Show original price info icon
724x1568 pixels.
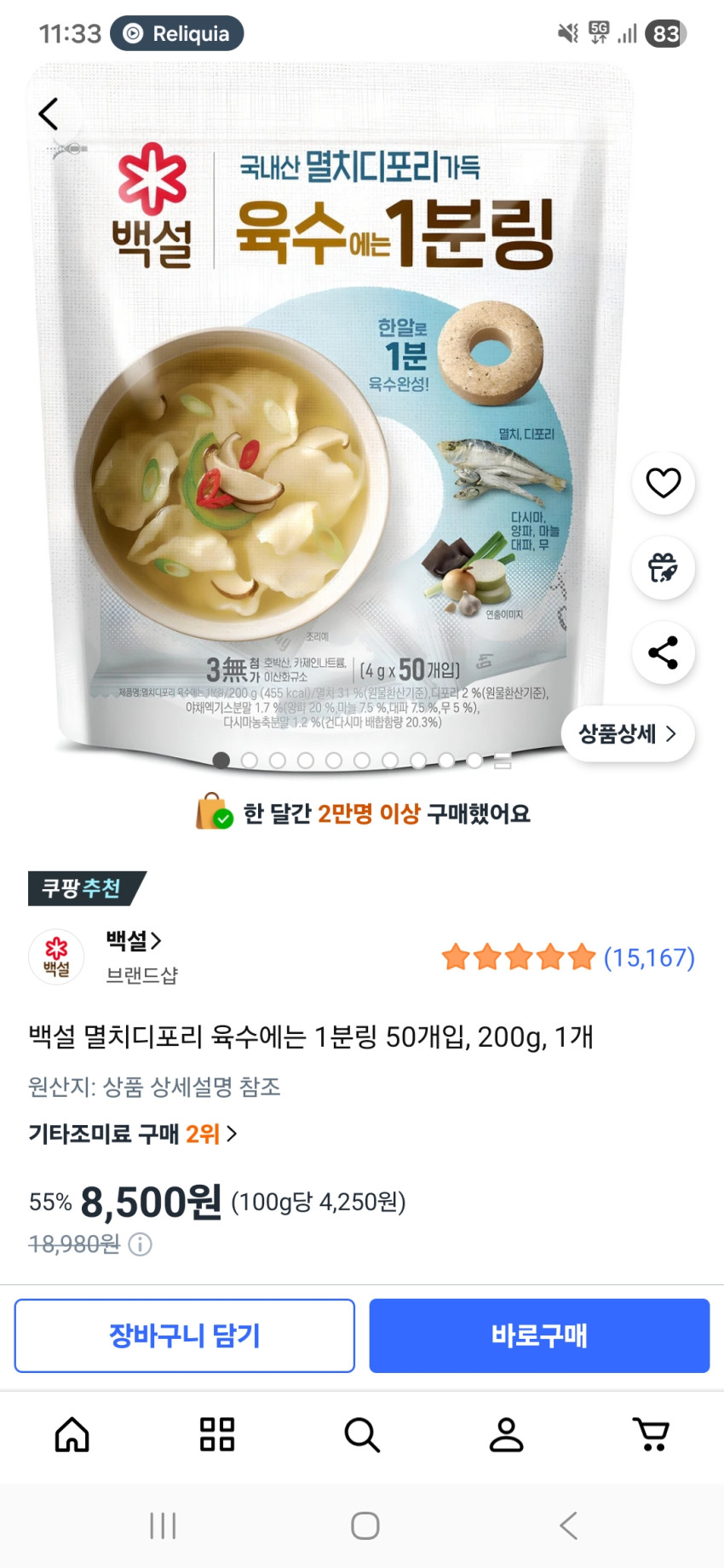(x=140, y=1244)
